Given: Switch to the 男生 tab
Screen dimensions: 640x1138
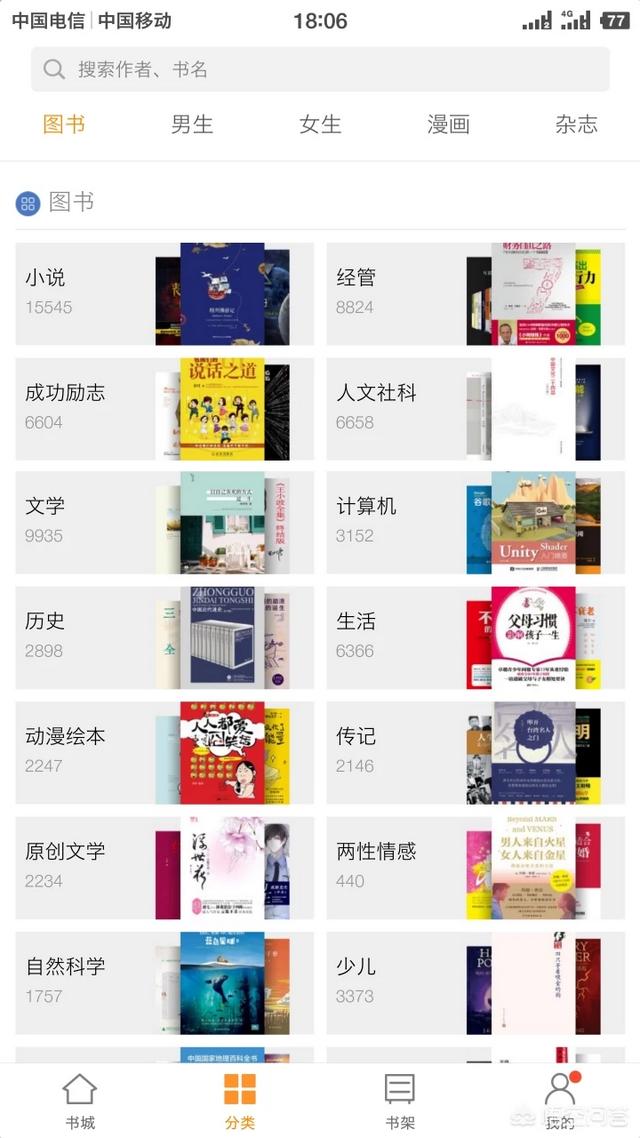Looking at the screenshot, I should click(x=192, y=124).
